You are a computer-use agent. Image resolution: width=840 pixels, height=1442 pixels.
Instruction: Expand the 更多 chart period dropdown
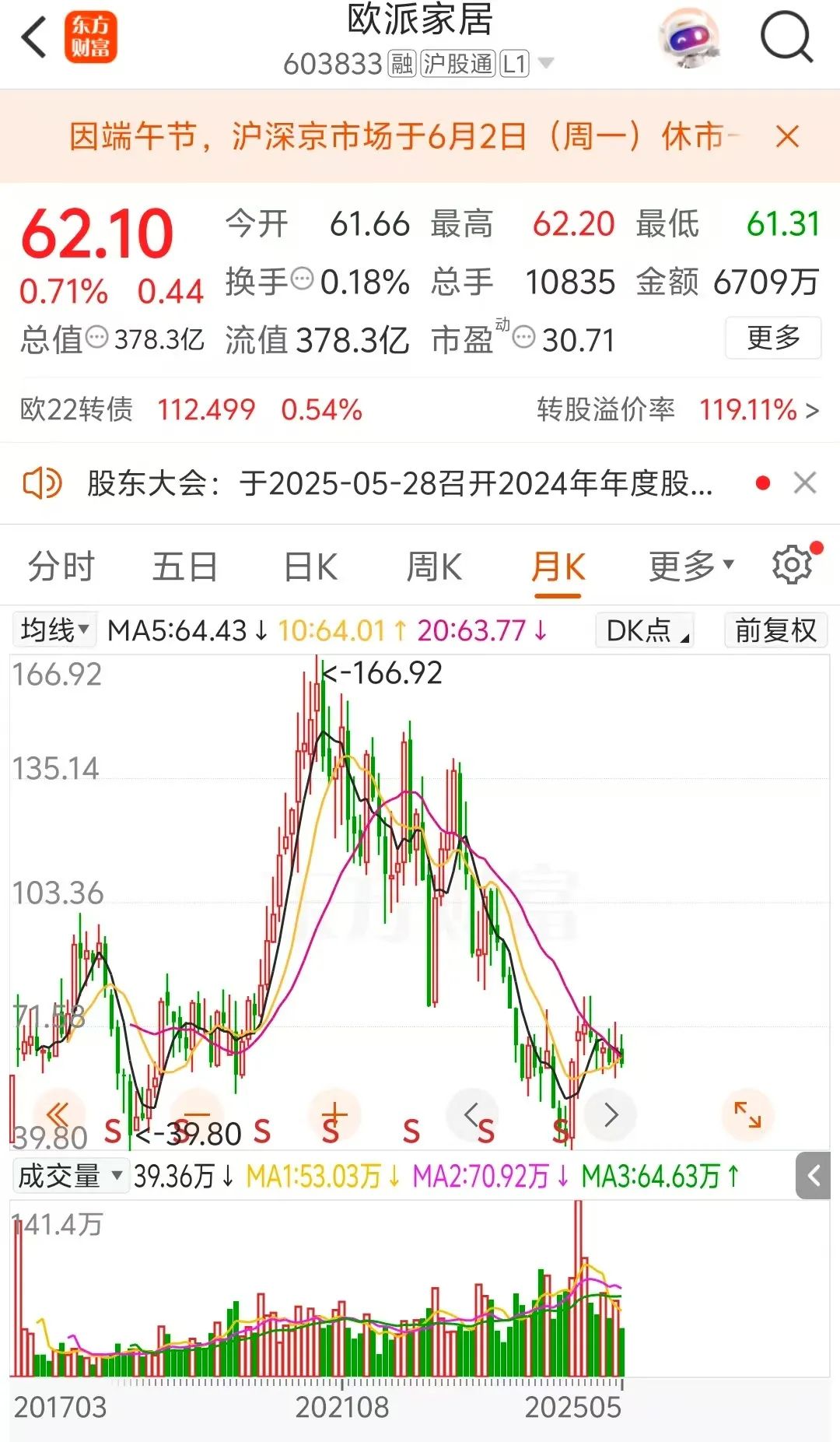pyautogui.click(x=691, y=566)
